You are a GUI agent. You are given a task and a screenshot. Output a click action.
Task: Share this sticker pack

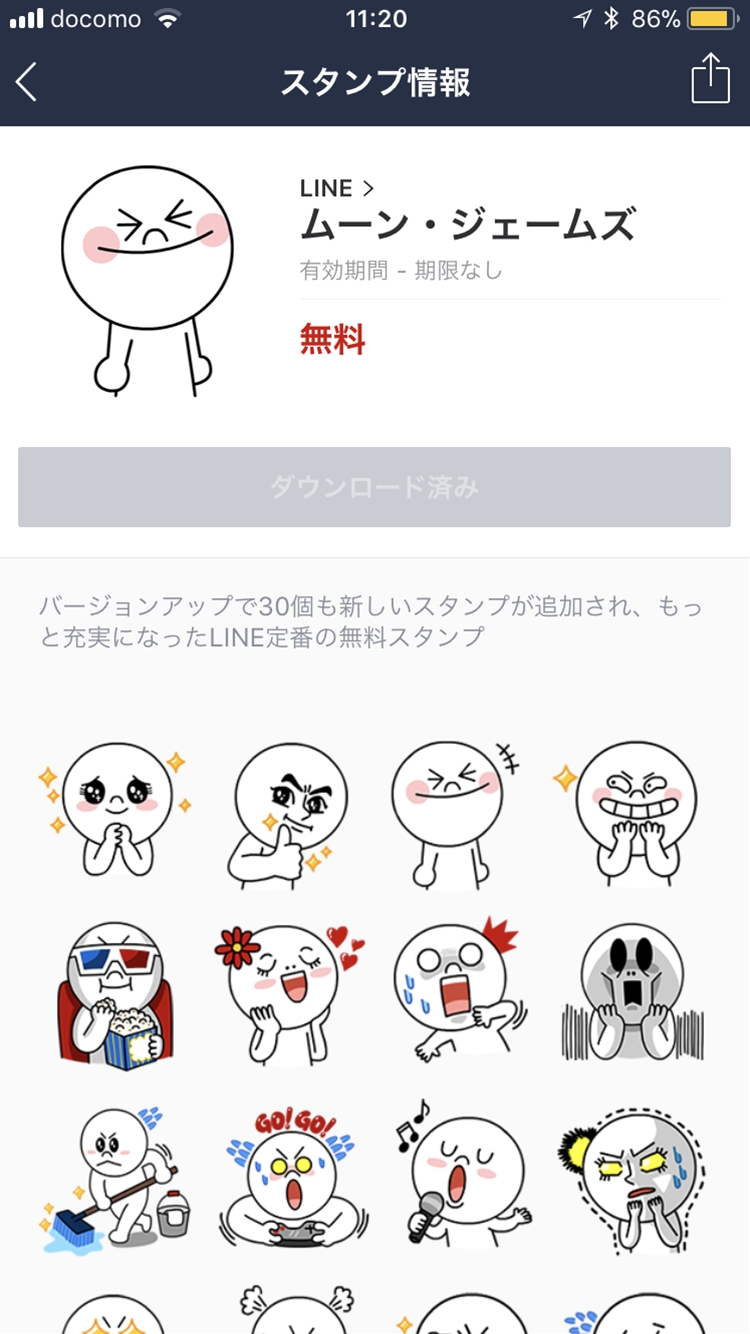[710, 78]
